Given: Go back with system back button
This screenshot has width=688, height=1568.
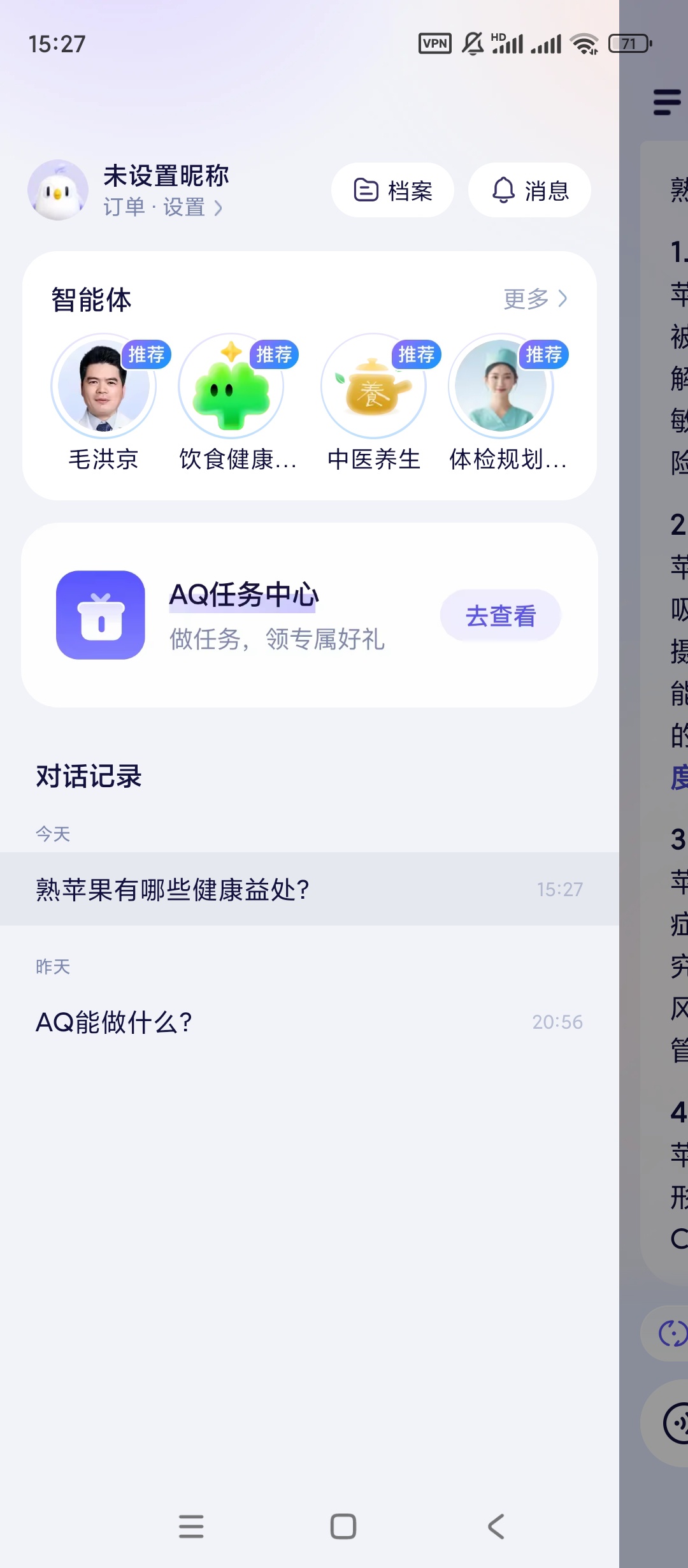Looking at the screenshot, I should click(x=496, y=1527).
